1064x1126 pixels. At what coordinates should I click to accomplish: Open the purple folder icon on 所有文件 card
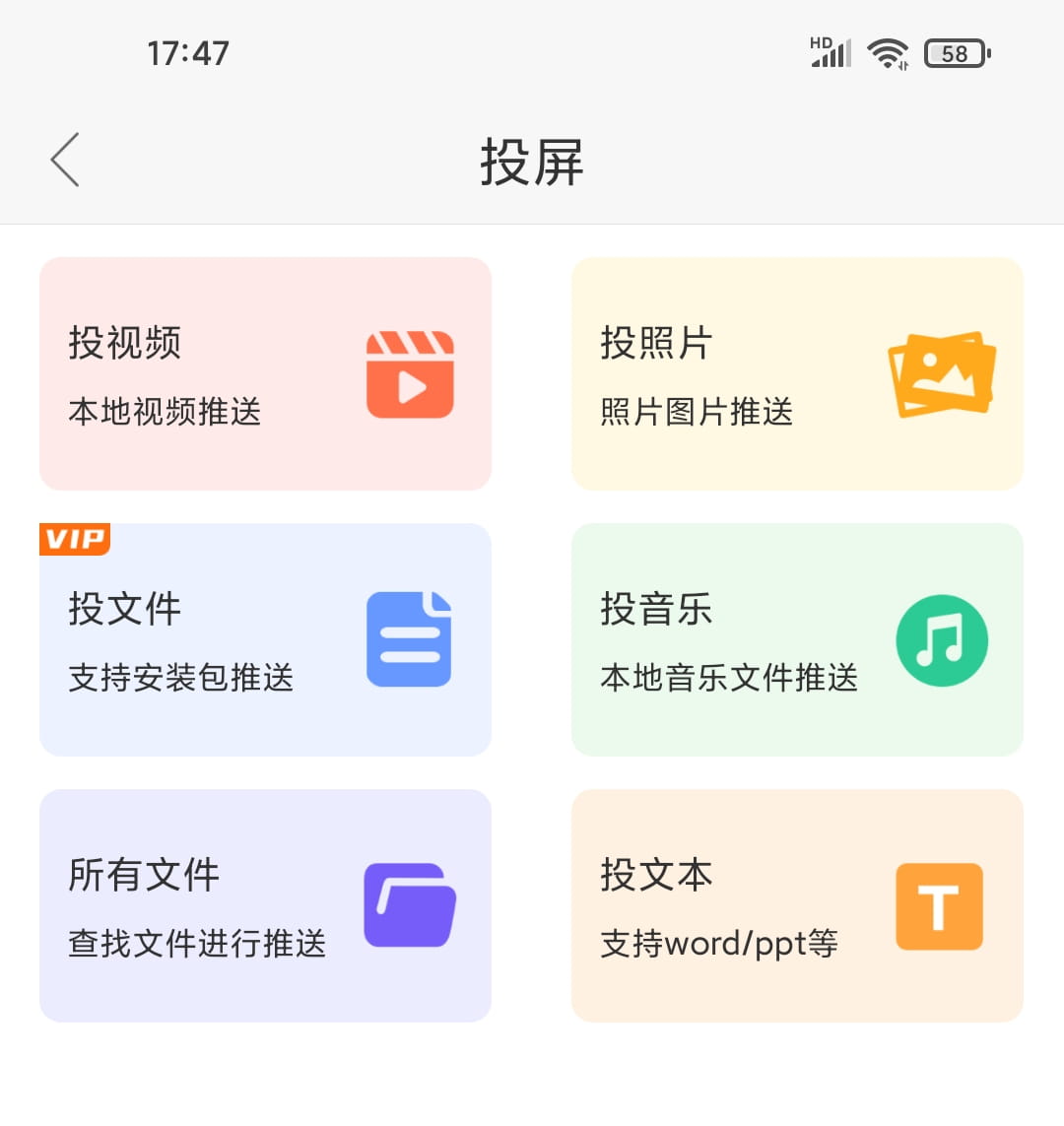pos(410,905)
